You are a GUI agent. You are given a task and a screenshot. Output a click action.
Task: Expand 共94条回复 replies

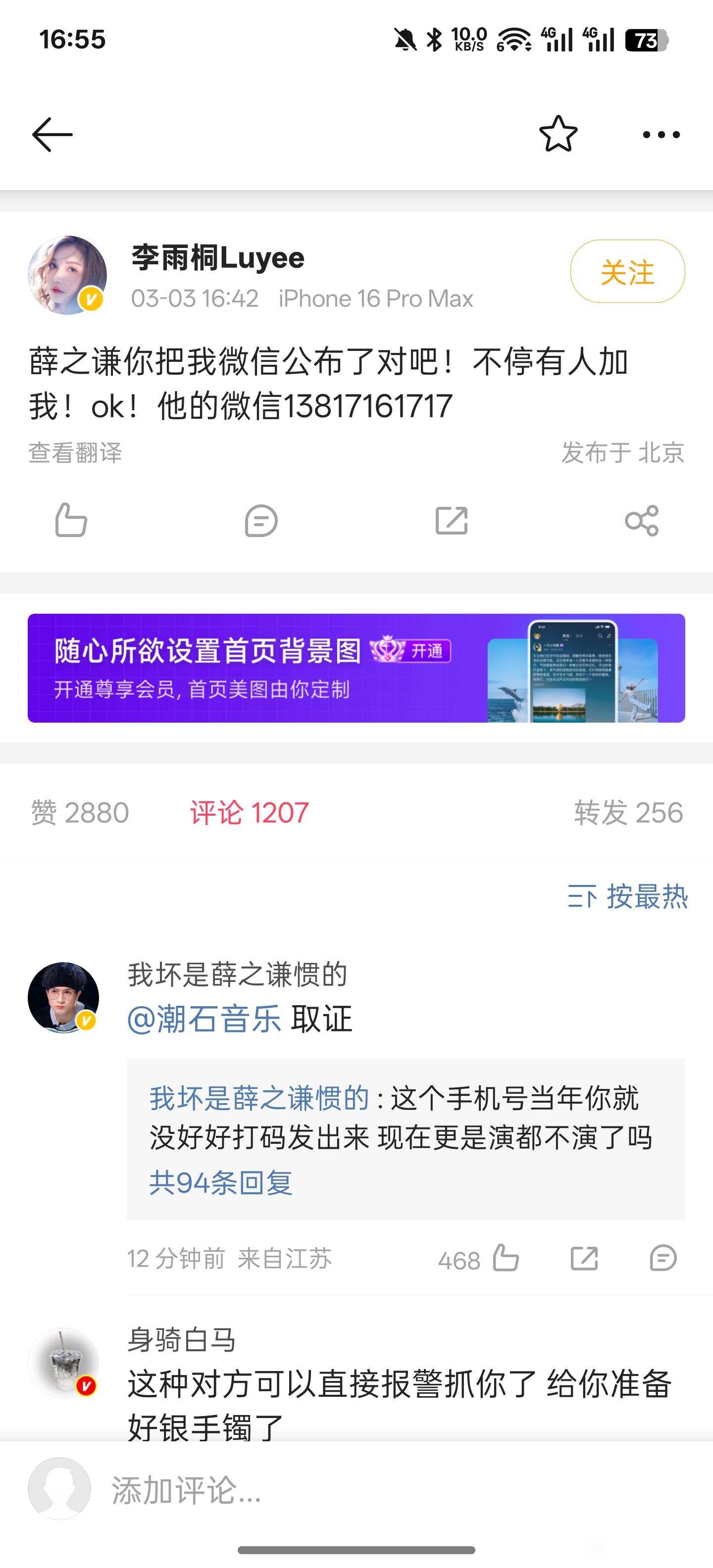click(220, 1182)
